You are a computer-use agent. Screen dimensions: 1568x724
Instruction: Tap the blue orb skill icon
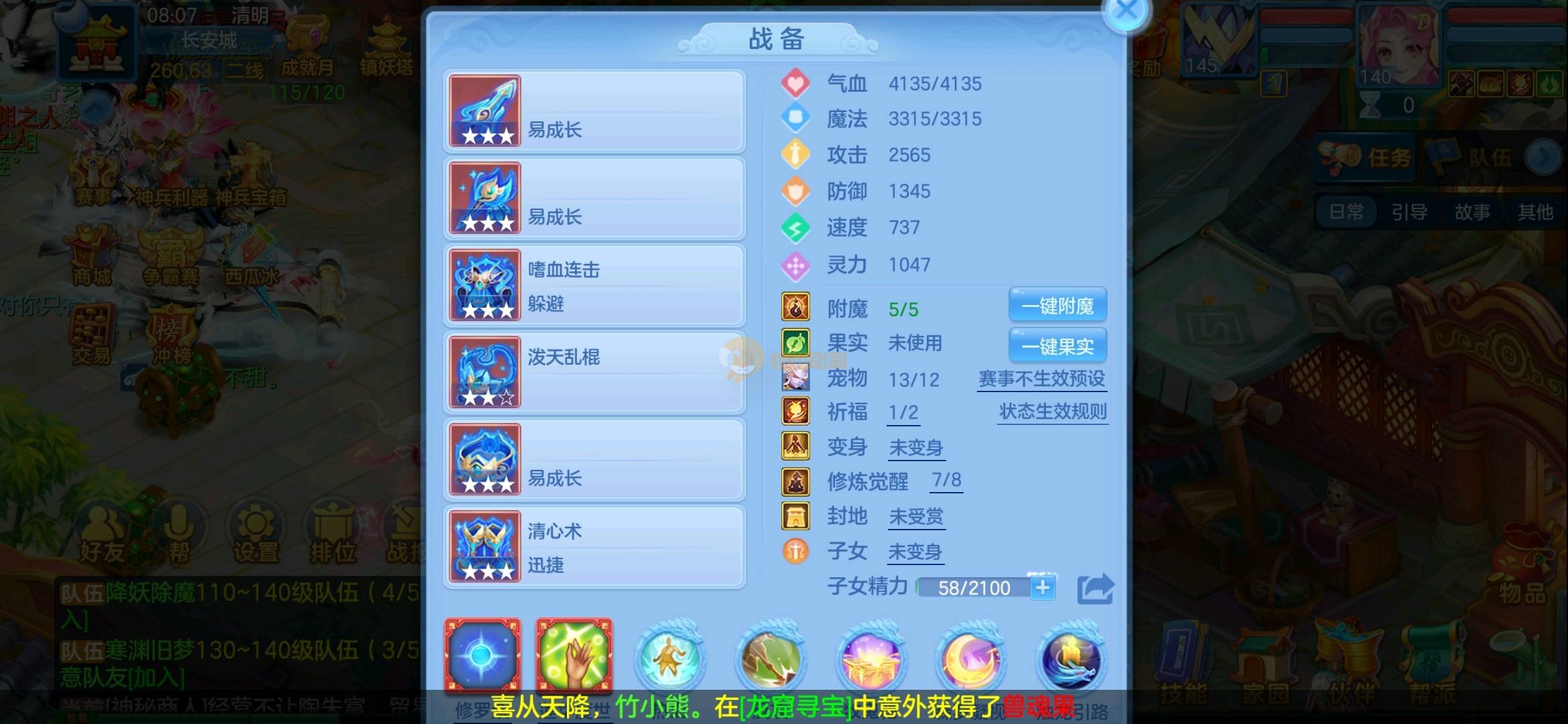(x=482, y=655)
